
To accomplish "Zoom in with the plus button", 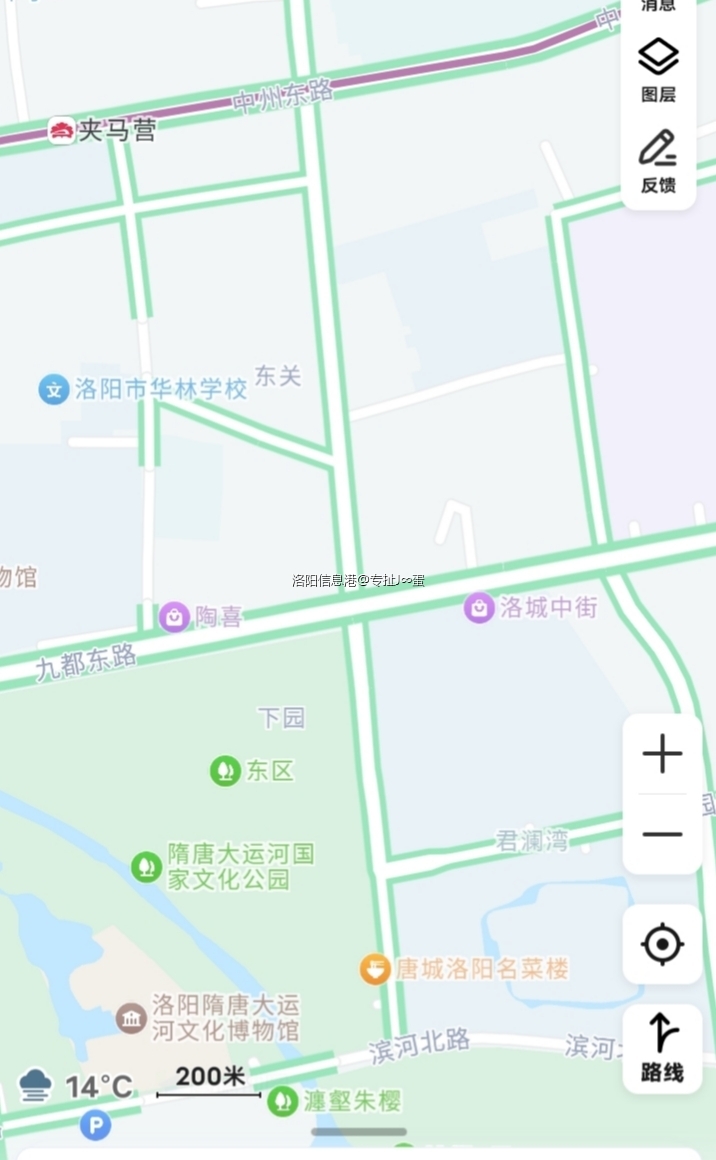I will pos(662,754).
